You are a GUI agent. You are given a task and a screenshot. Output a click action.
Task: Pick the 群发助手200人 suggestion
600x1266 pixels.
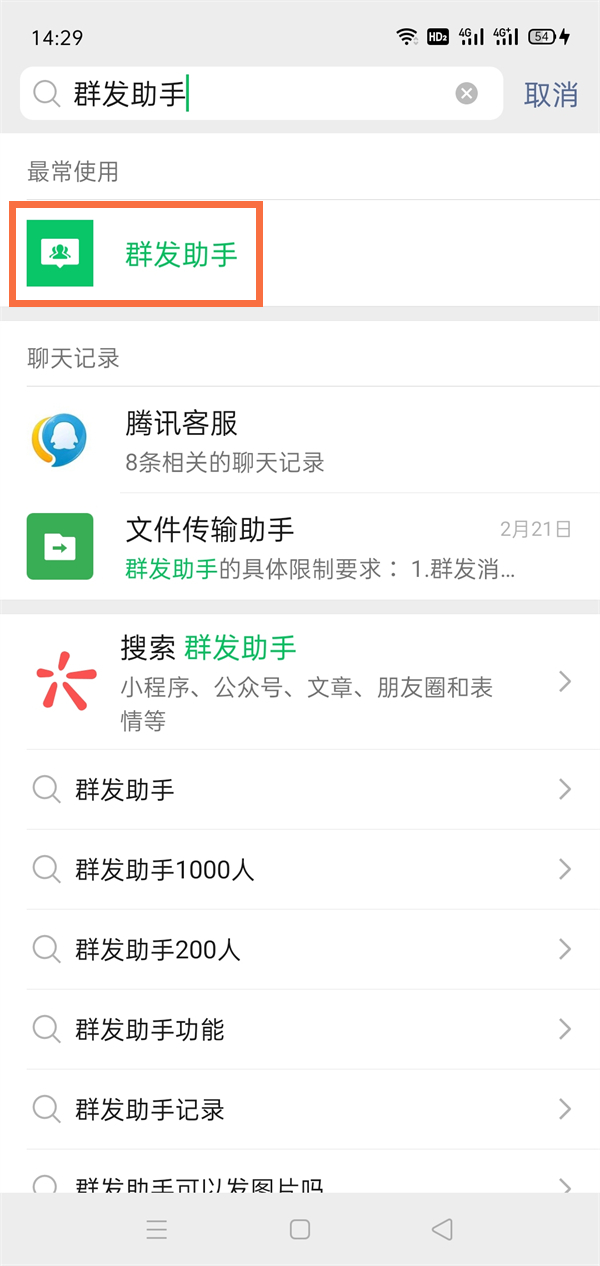[x=300, y=949]
